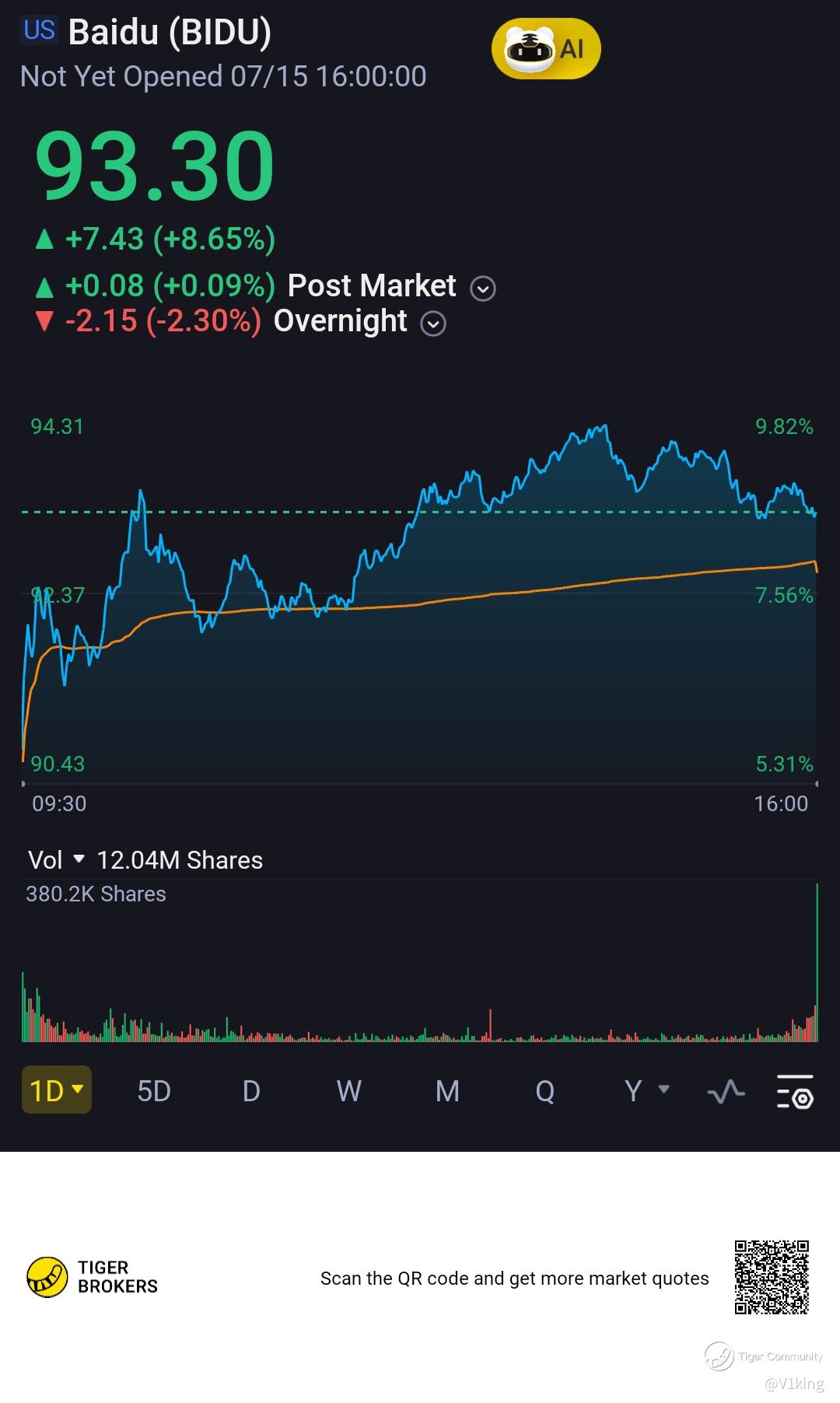
Task: Open the 1D timeframe dropdown
Action: [56, 1090]
